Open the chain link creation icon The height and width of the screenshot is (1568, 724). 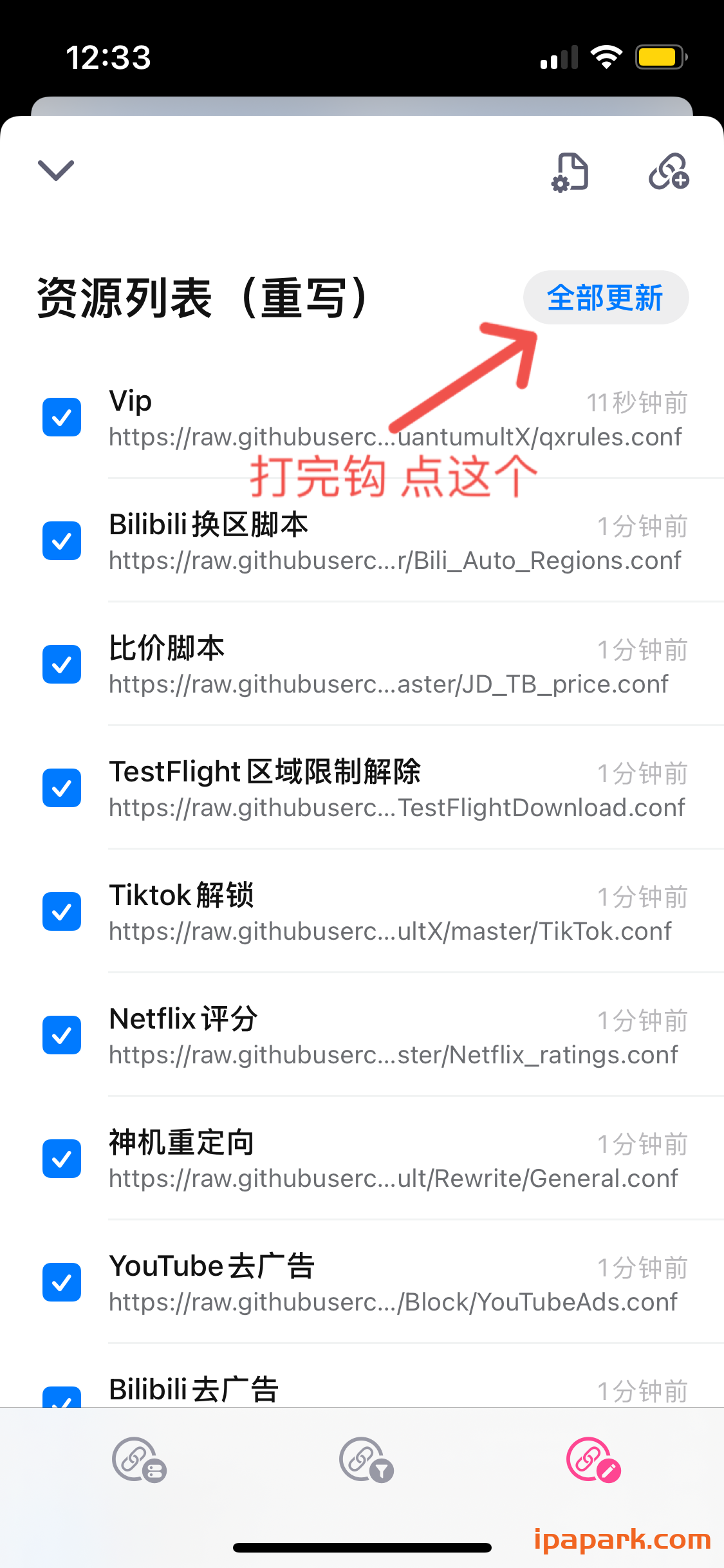[669, 171]
